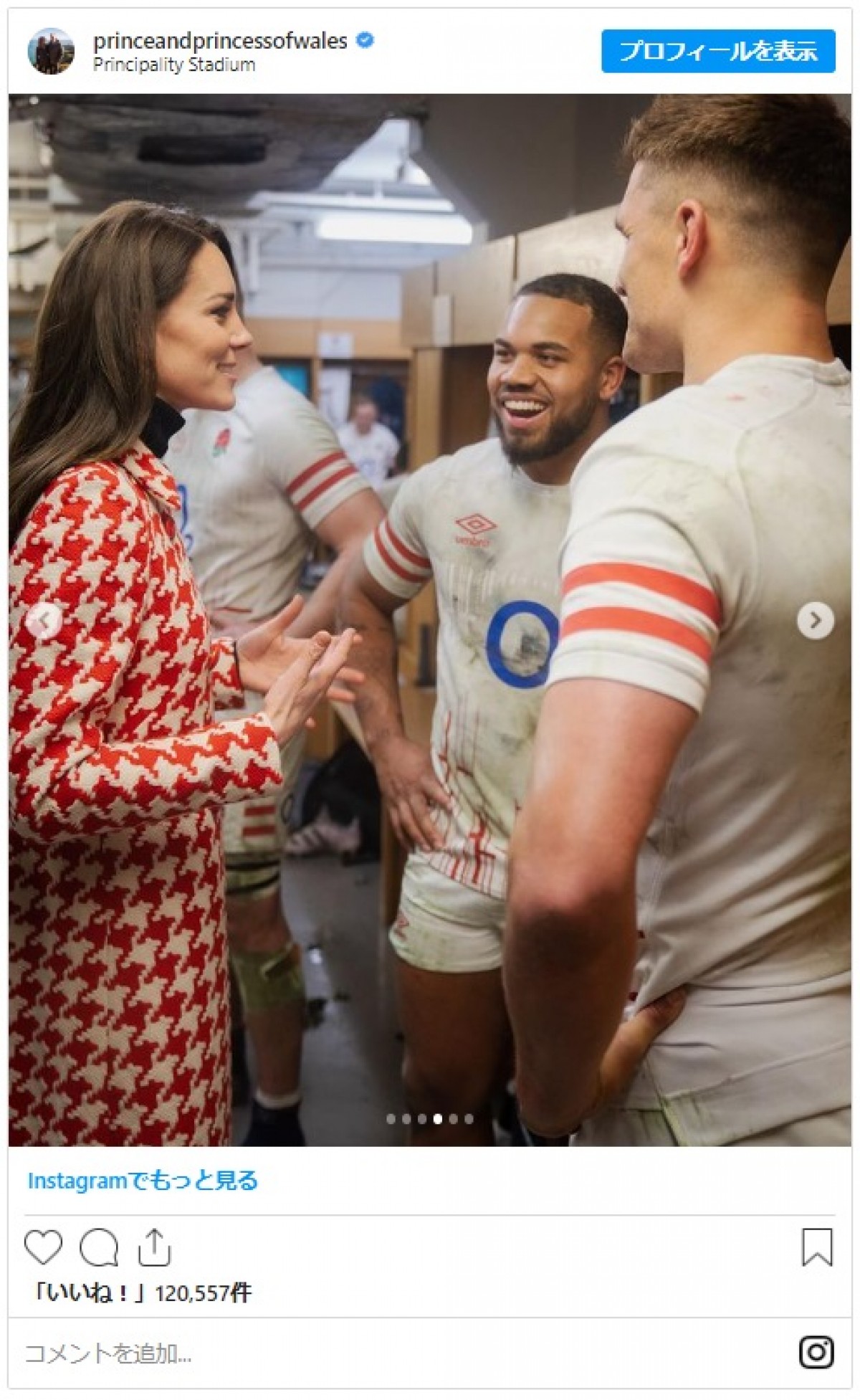Open Instagramでもっと見る link

[143, 1181]
